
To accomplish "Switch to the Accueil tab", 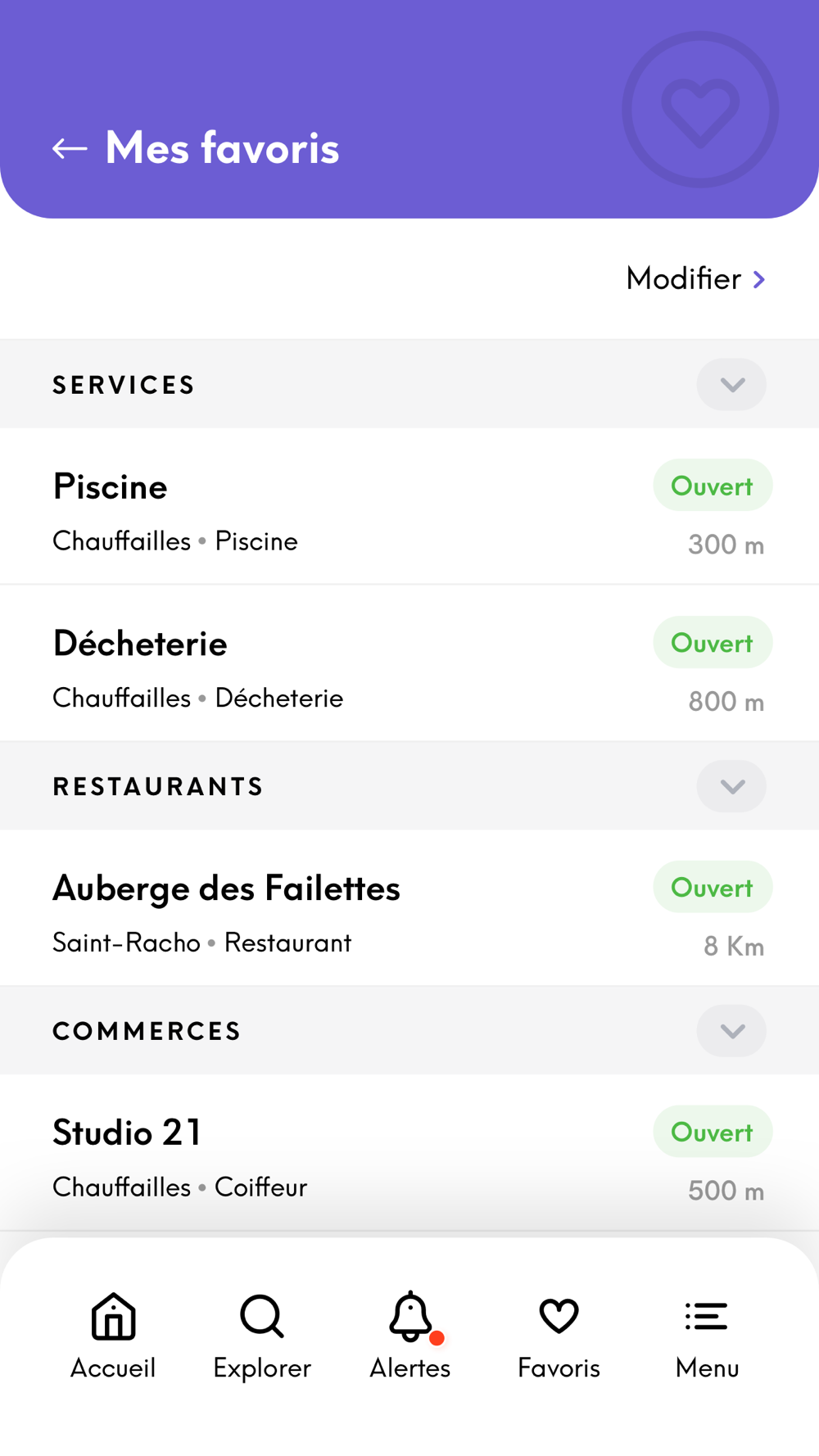I will [113, 1335].
